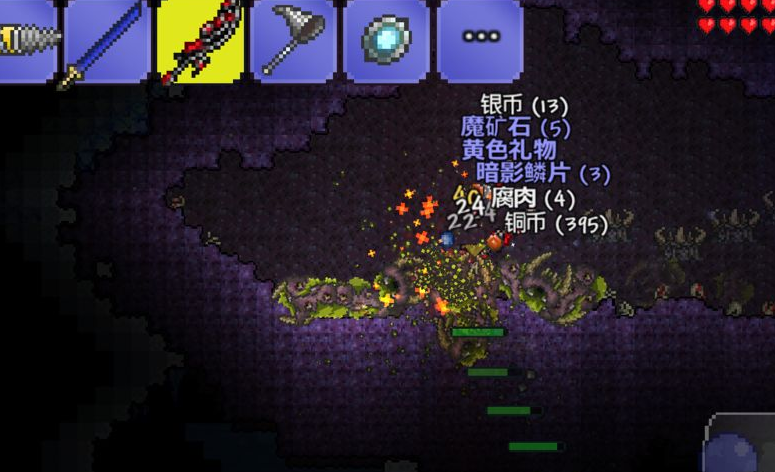Select the magic mirror hotbar slot
The height and width of the screenshot is (472, 775).
pyautogui.click(x=386, y=40)
